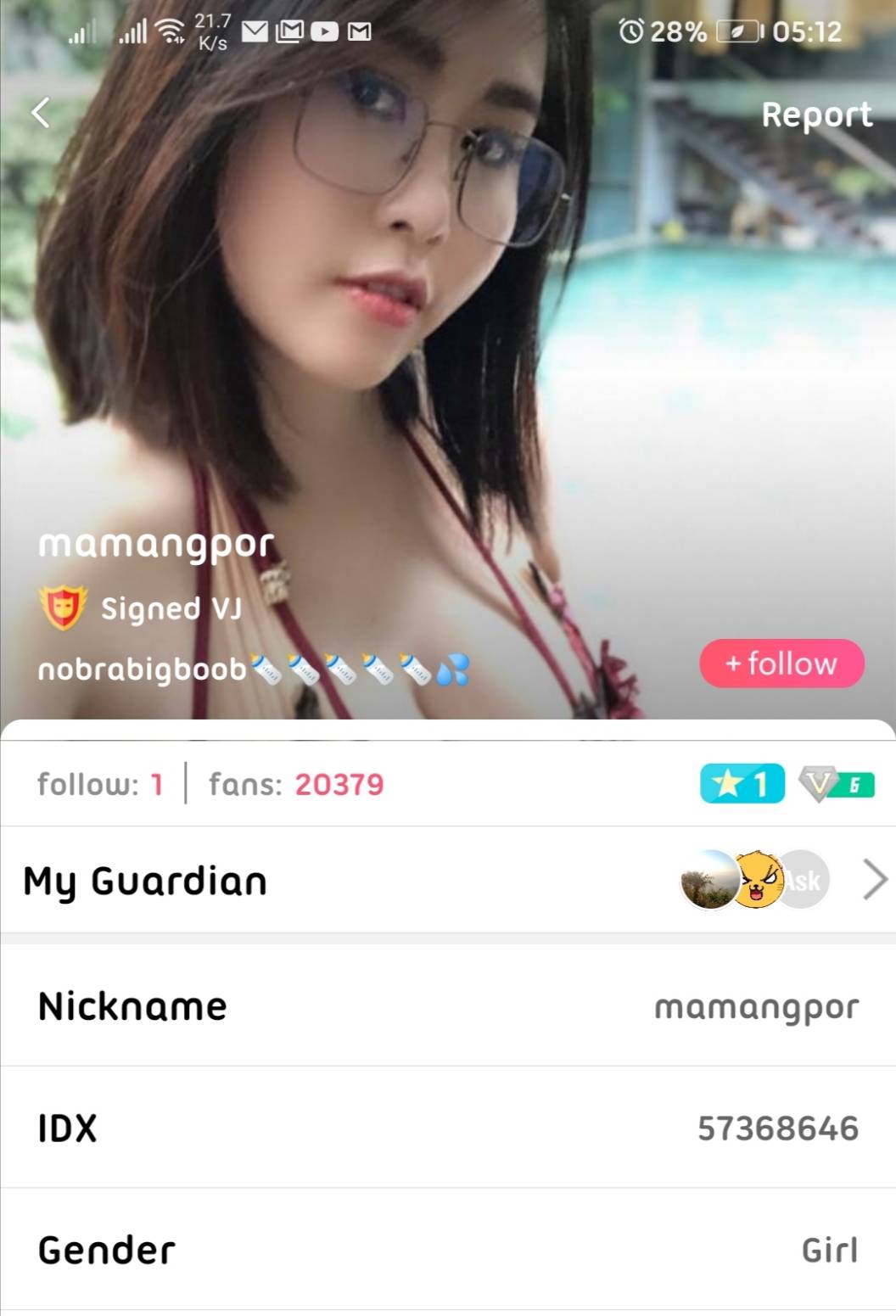Follow mamangpor
Screen dimensions: 896x1316
point(781,663)
